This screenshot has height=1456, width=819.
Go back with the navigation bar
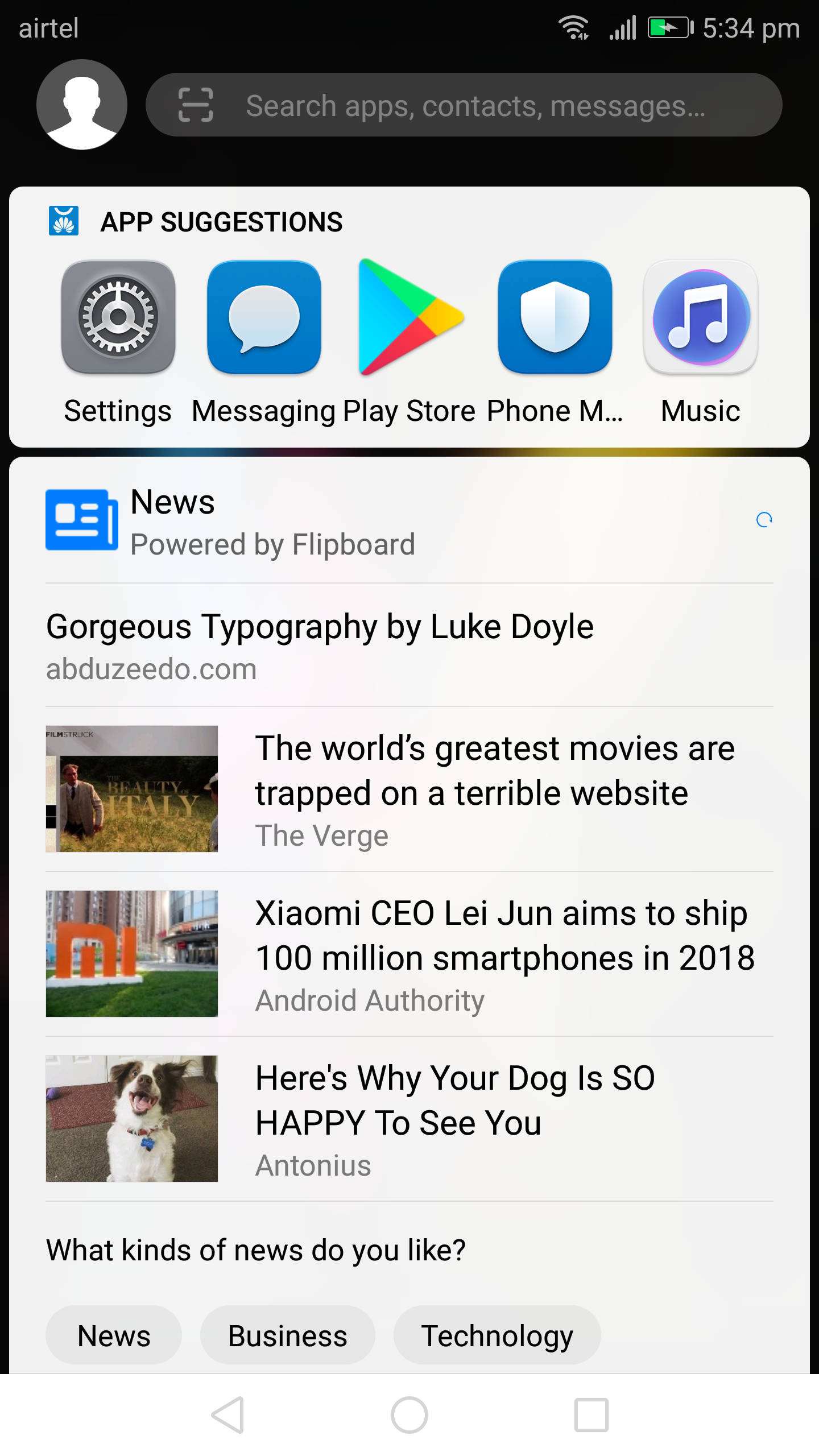(x=227, y=1415)
